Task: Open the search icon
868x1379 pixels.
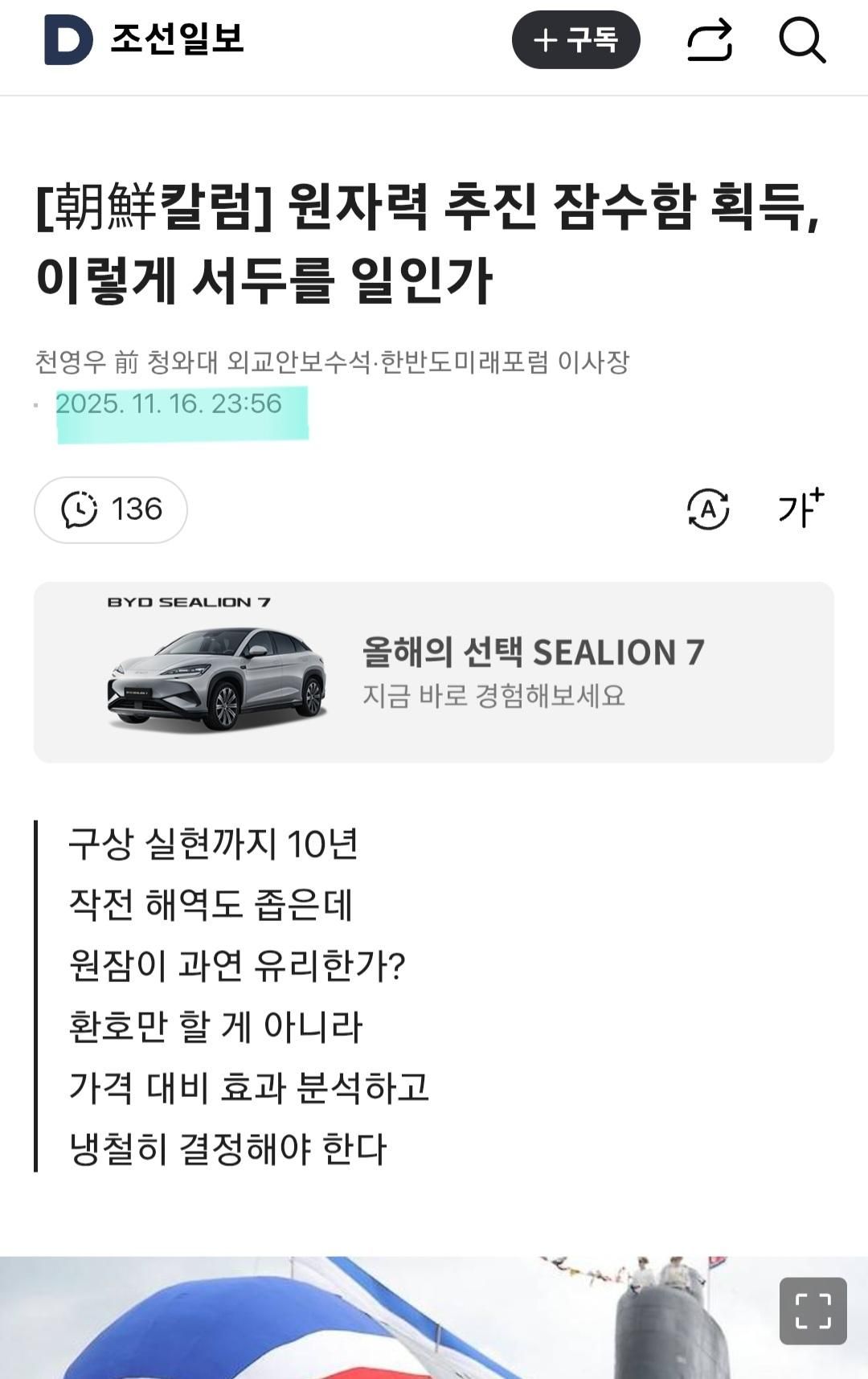Action: click(x=802, y=39)
